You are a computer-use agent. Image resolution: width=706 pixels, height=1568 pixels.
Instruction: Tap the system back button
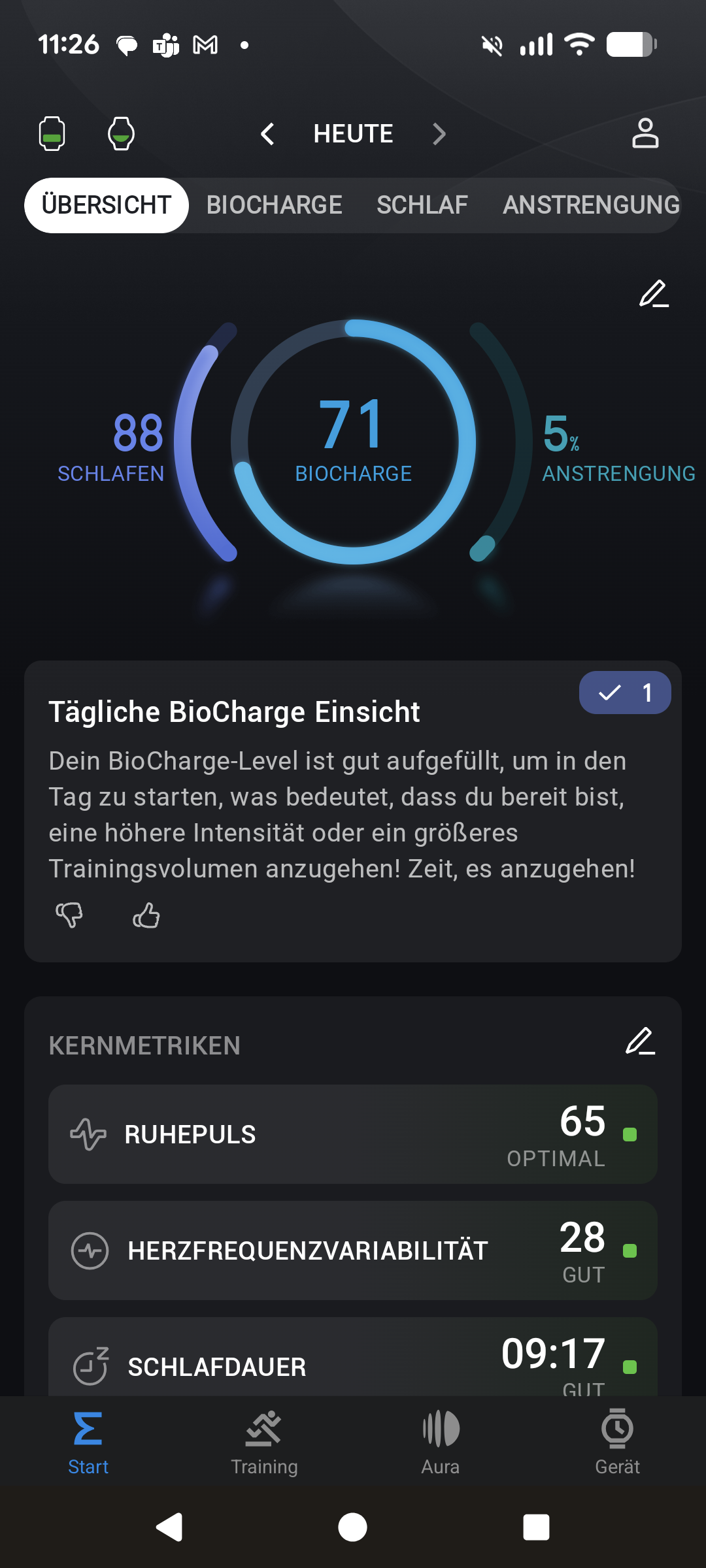pyautogui.click(x=170, y=1527)
